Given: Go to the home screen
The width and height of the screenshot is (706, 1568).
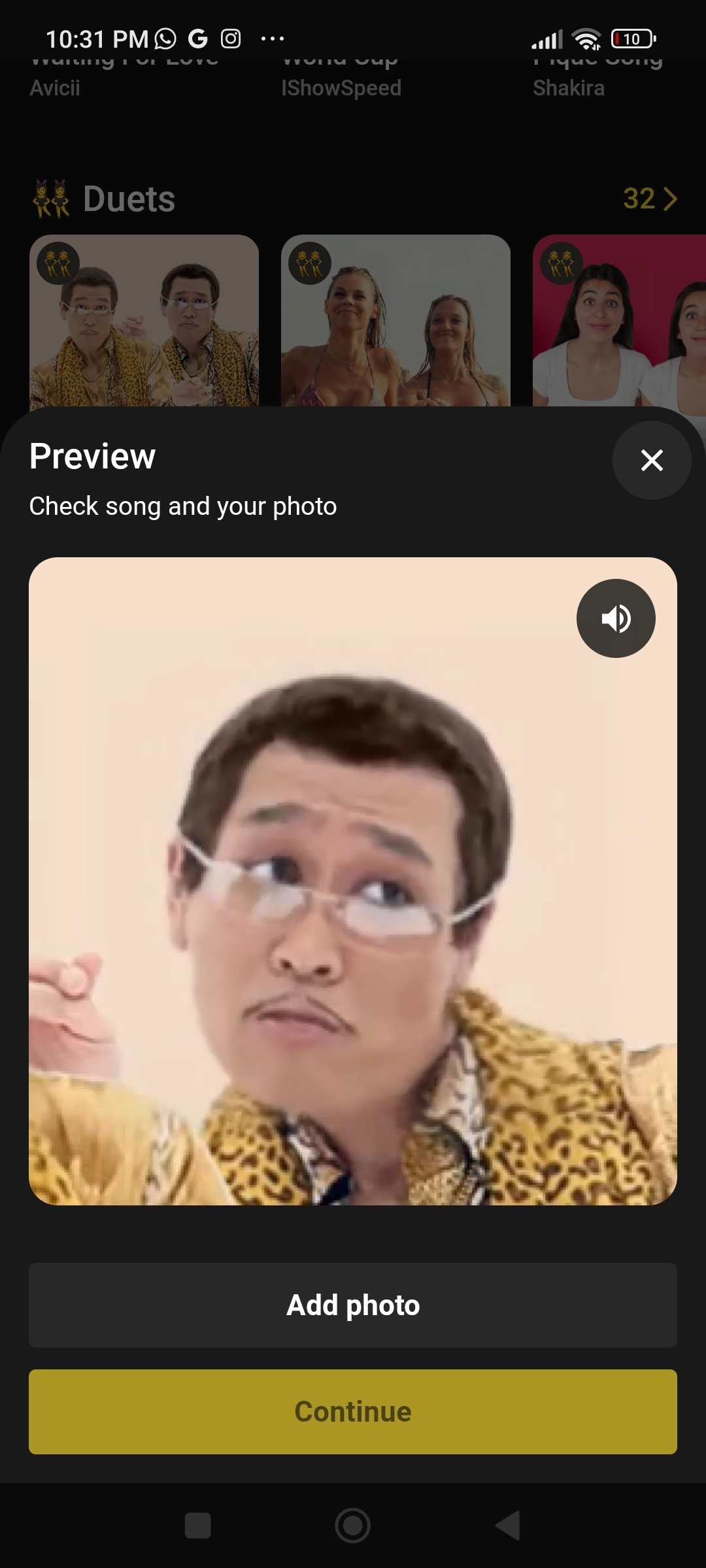Looking at the screenshot, I should click(353, 1526).
